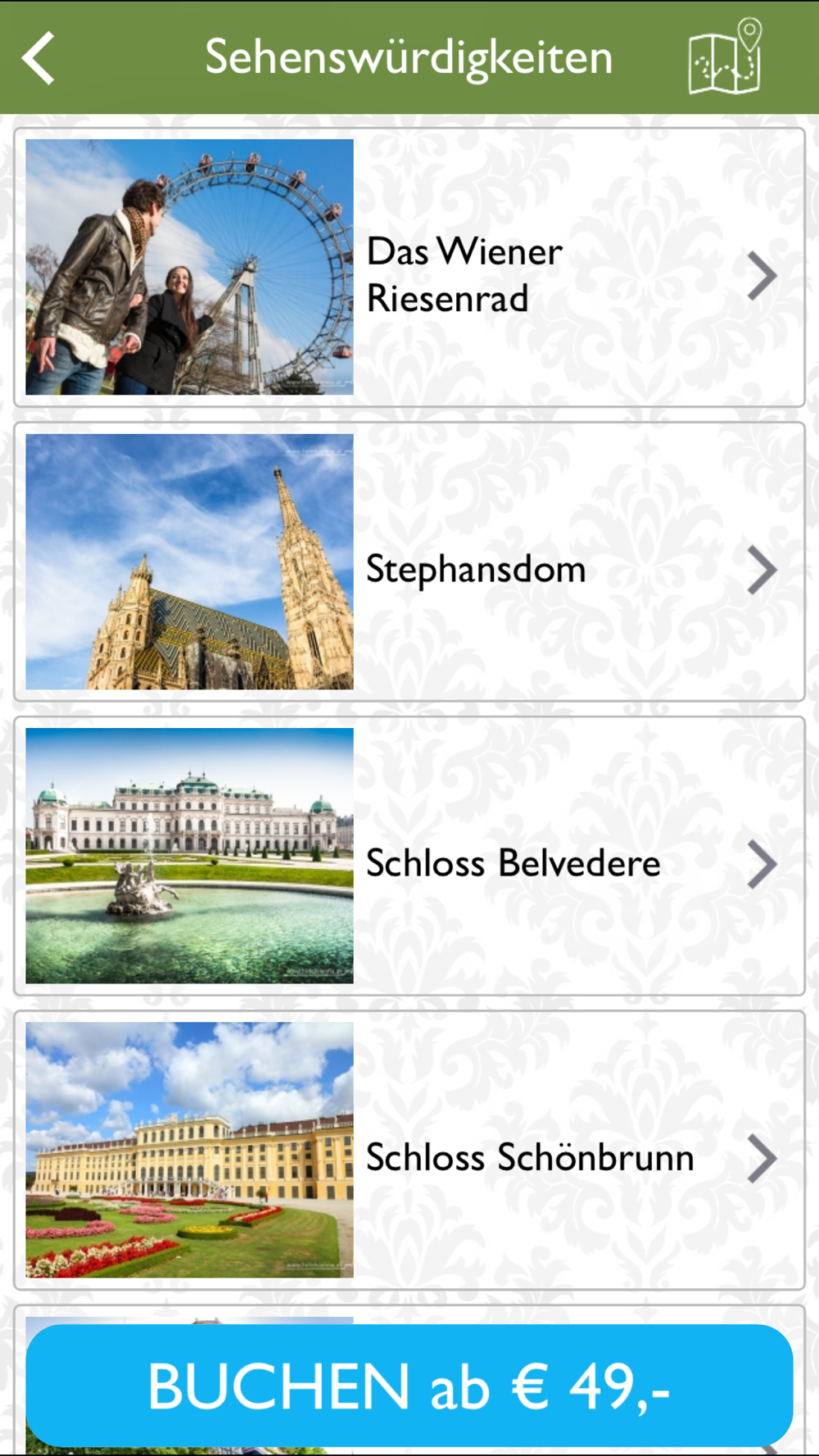819x1456 pixels.
Task: Open Das Wiener Riesenrad entry
Action: (409, 267)
